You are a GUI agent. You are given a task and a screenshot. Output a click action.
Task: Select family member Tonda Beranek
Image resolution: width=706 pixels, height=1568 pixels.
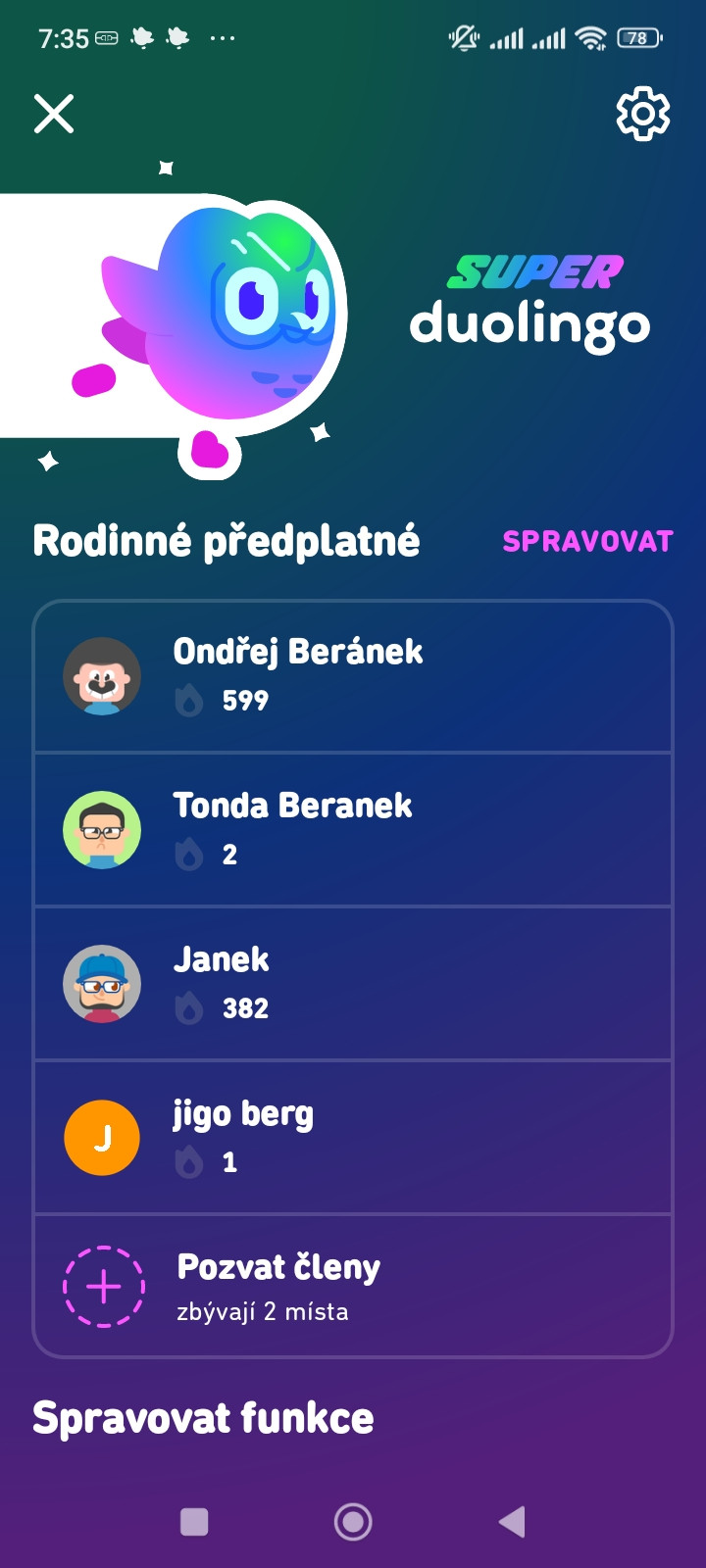tap(353, 829)
